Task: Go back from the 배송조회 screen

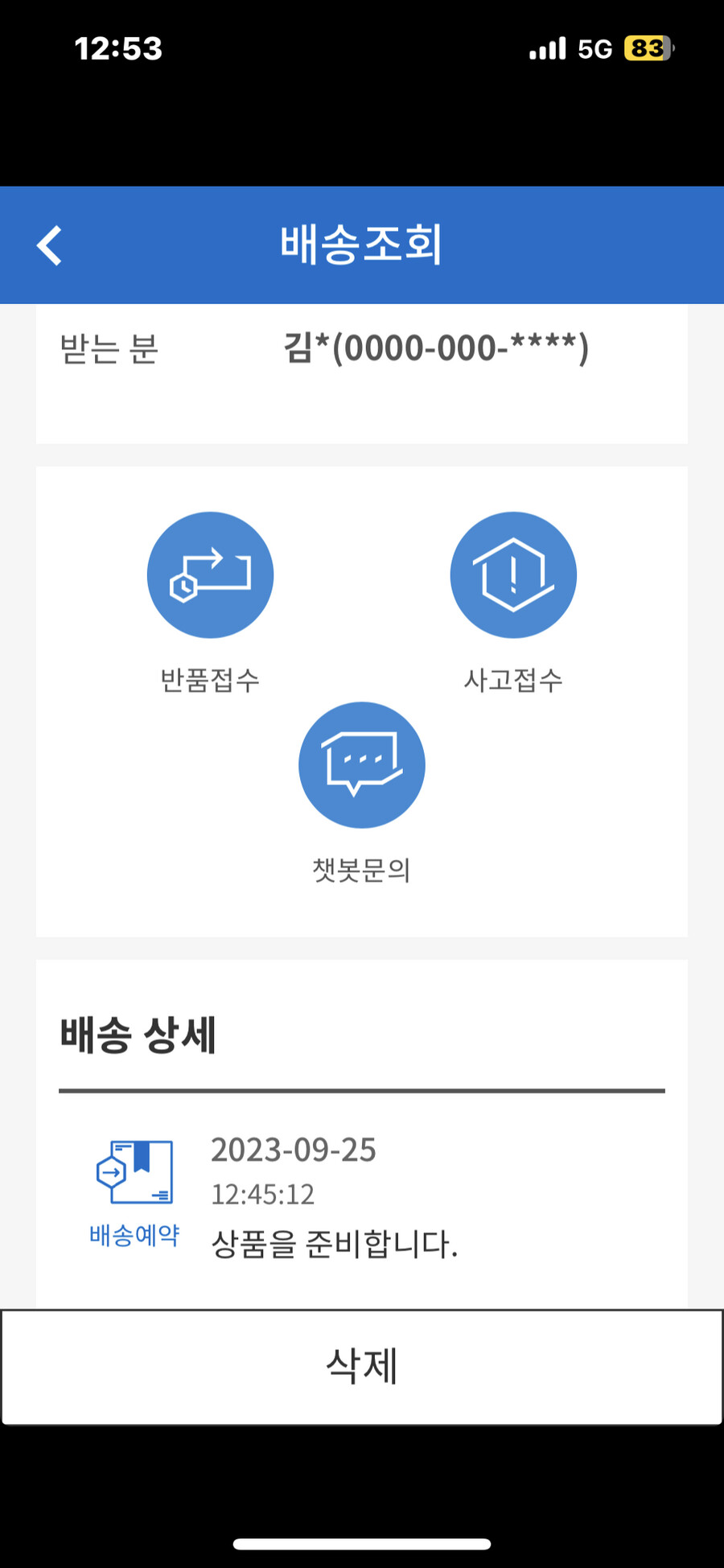Action: click(x=50, y=245)
